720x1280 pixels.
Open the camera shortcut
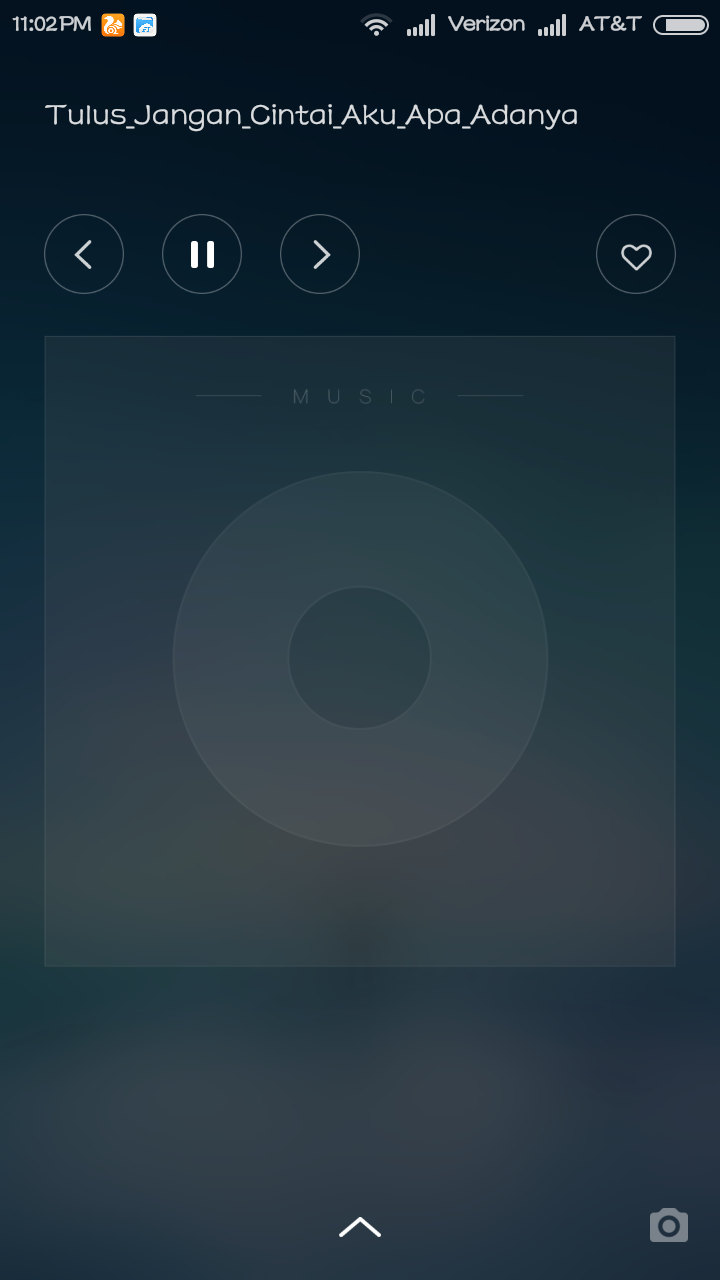[x=669, y=1225]
